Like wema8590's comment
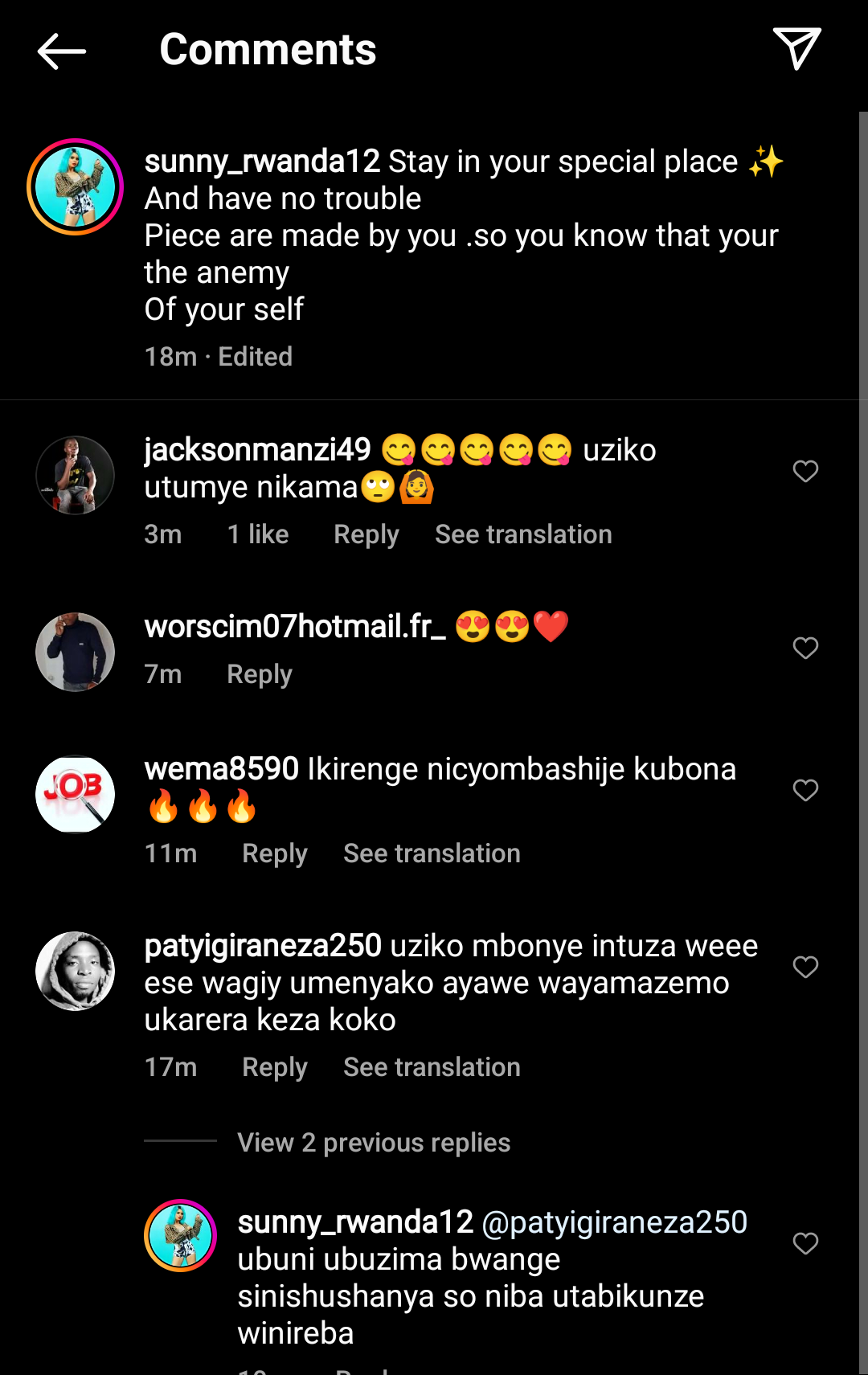The width and height of the screenshot is (868, 1375). coord(805,790)
